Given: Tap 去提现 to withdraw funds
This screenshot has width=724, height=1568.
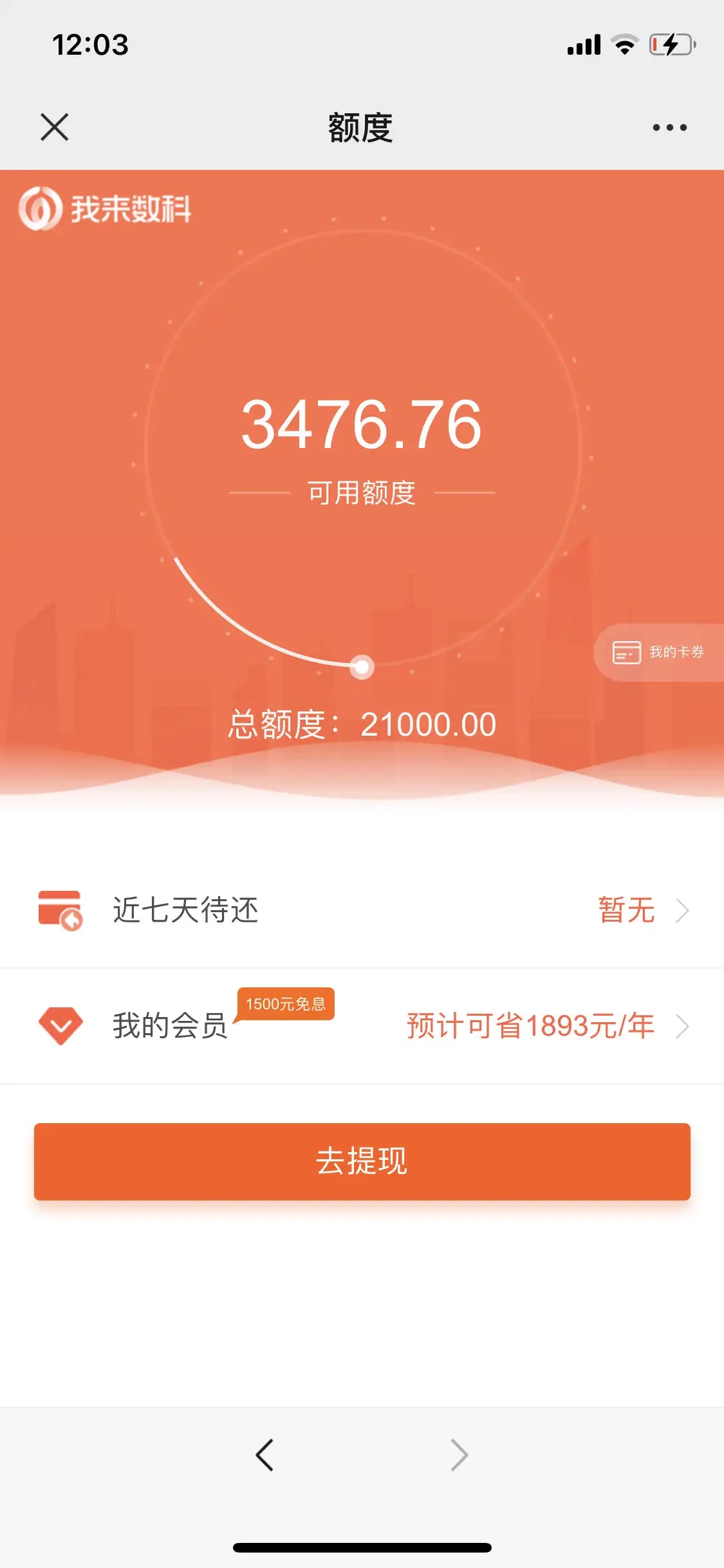Looking at the screenshot, I should coord(362,1163).
